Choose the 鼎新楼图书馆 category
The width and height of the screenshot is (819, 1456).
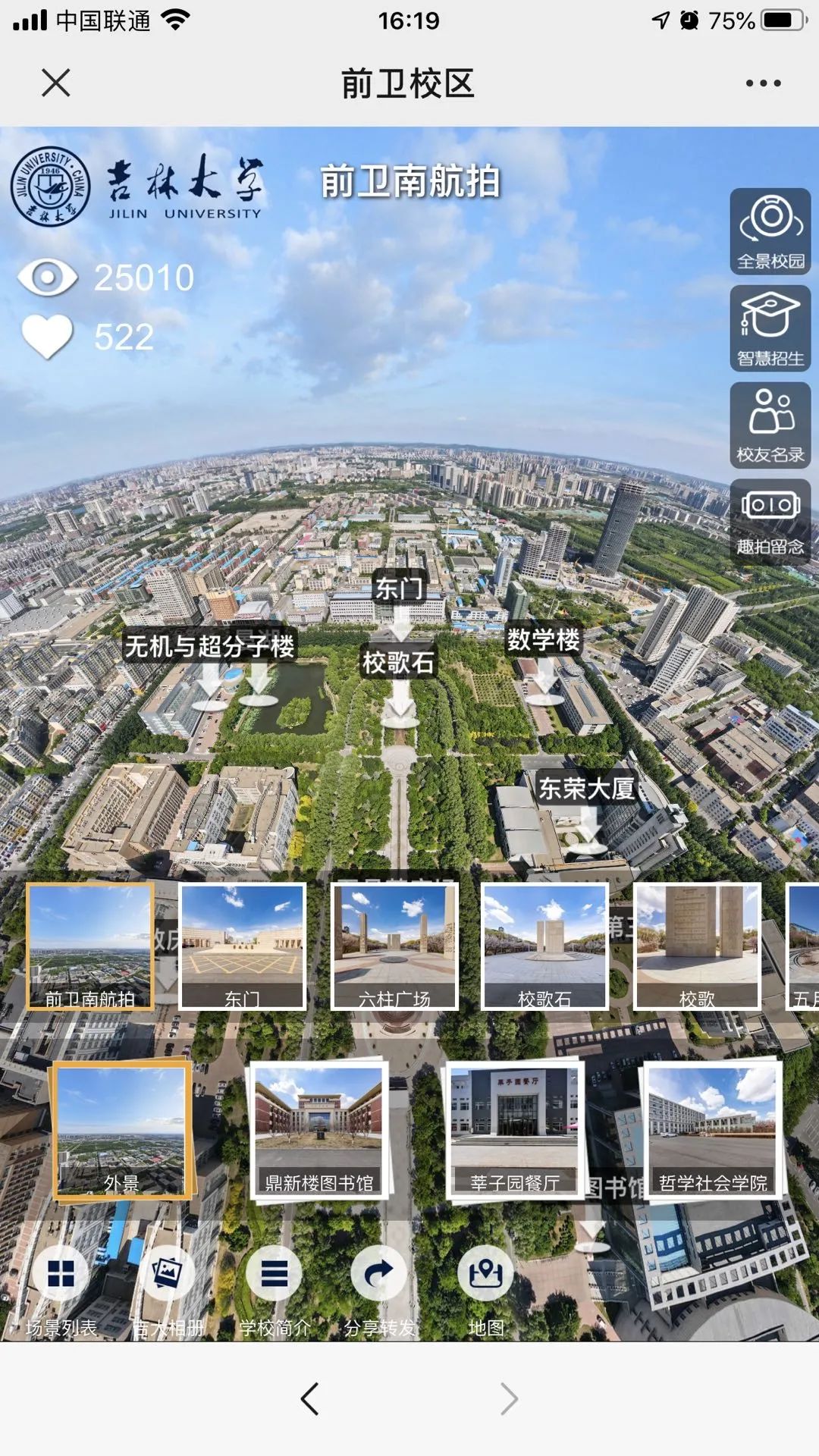point(318,1130)
